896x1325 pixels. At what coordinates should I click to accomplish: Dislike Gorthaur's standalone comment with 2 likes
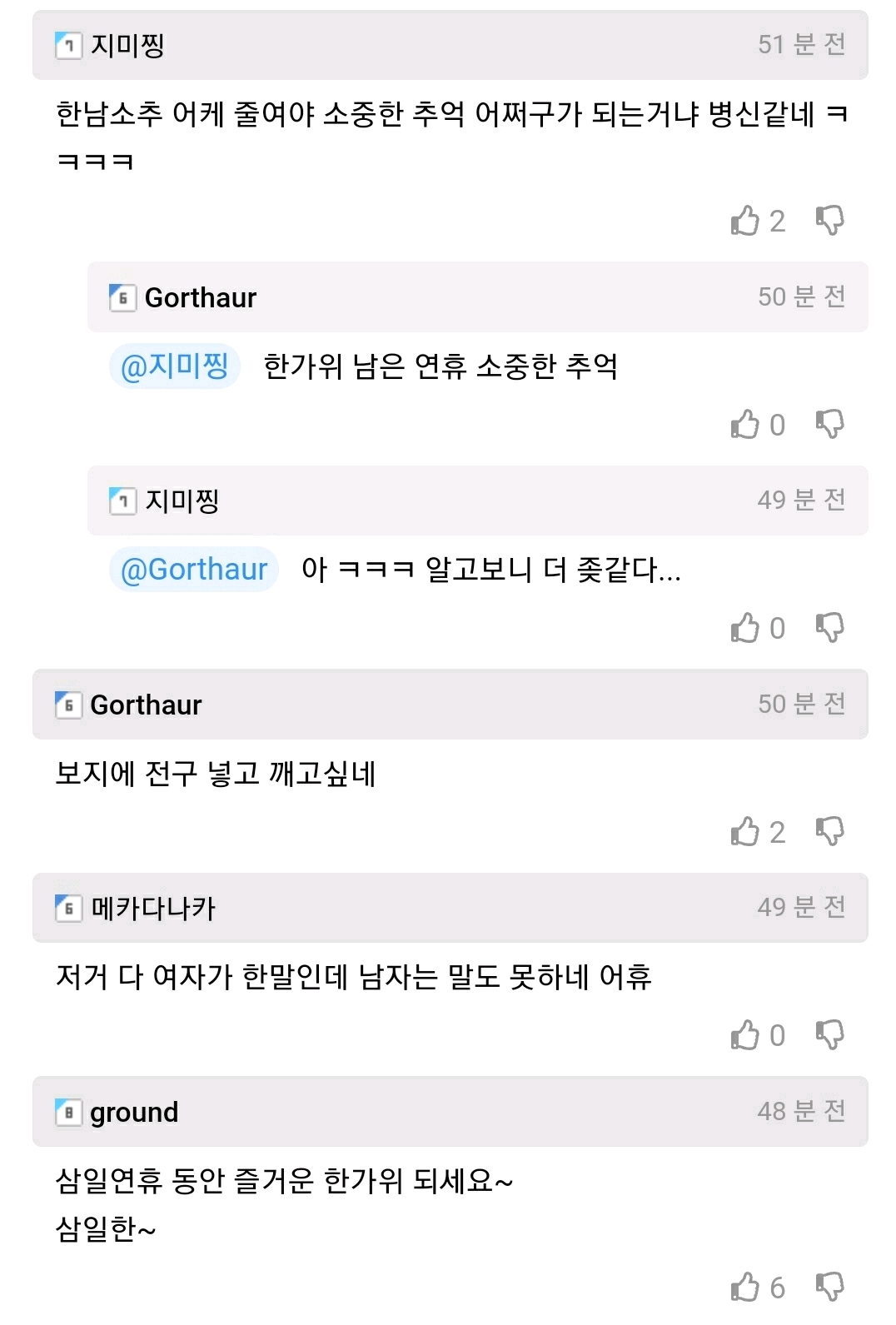coord(830,832)
